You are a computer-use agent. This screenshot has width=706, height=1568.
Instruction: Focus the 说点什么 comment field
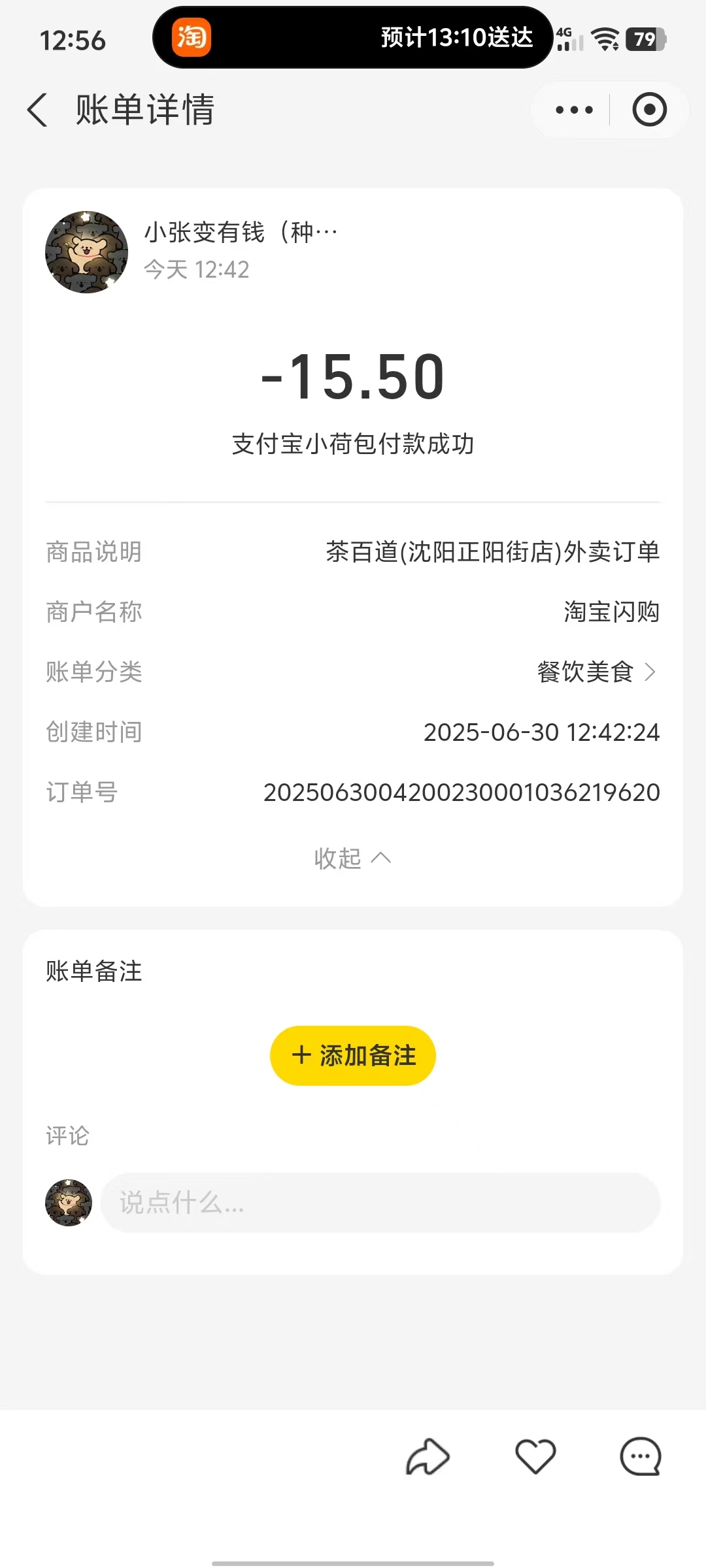click(380, 1203)
